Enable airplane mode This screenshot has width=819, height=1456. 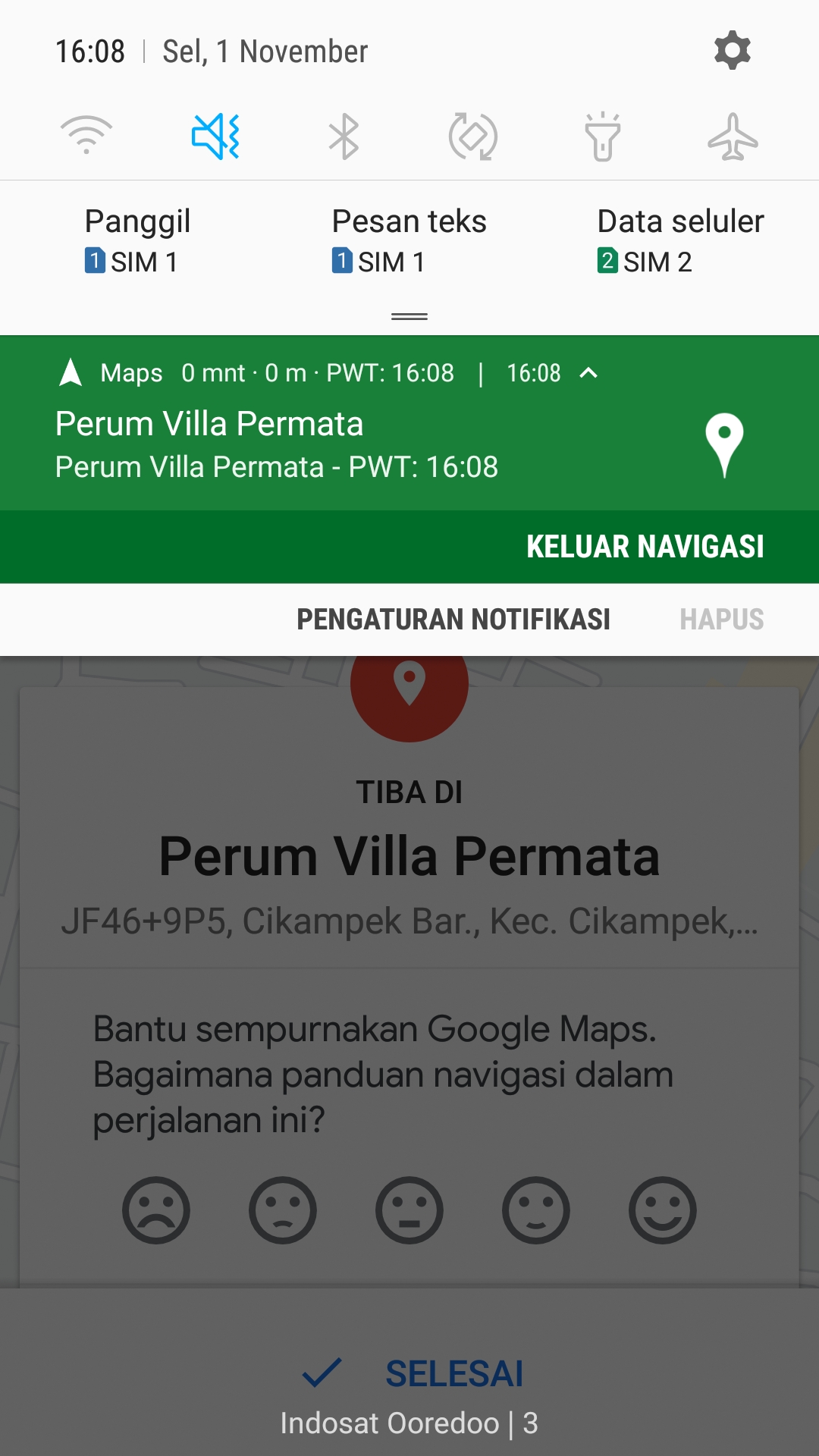point(733,136)
